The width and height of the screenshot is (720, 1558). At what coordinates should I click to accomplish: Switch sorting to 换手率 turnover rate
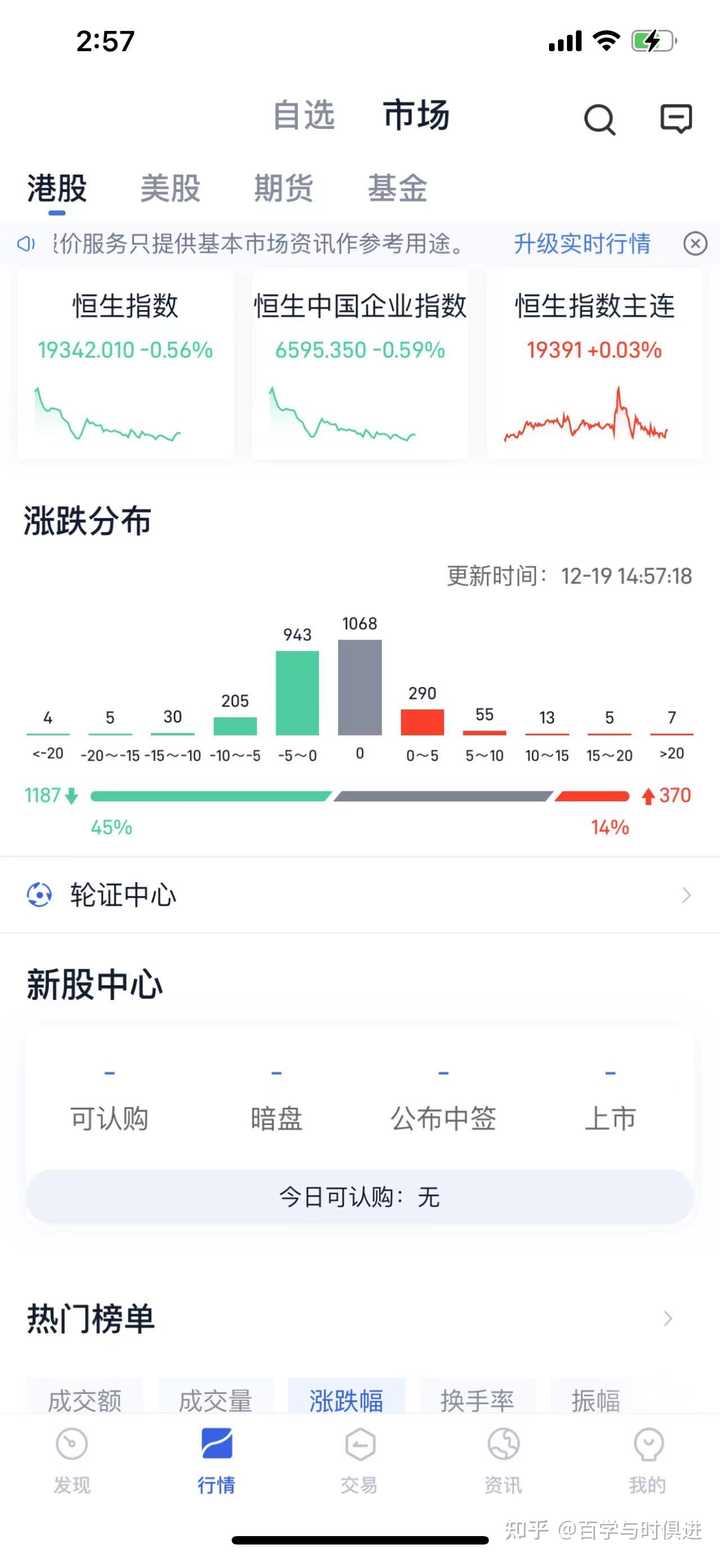[477, 1400]
